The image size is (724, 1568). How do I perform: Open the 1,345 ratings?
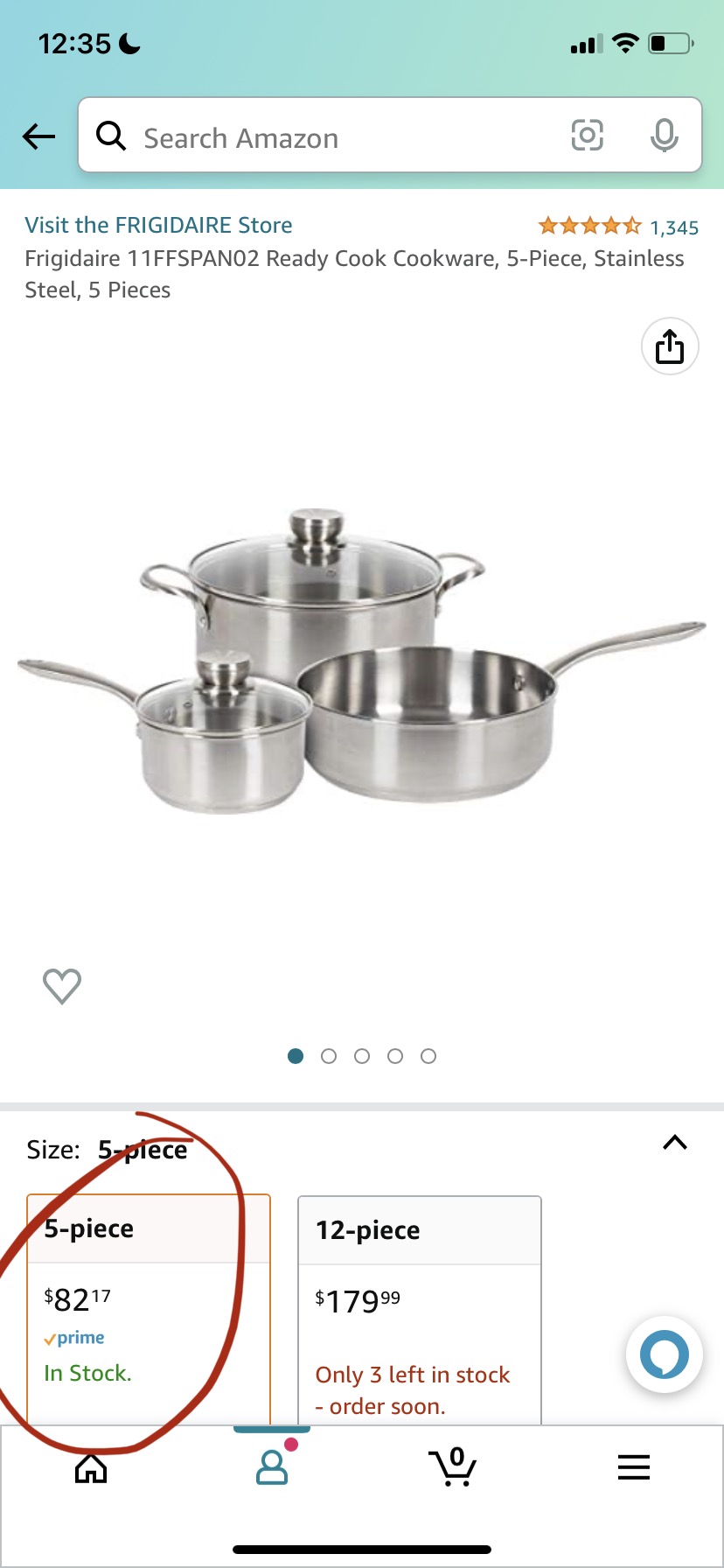pos(618,227)
